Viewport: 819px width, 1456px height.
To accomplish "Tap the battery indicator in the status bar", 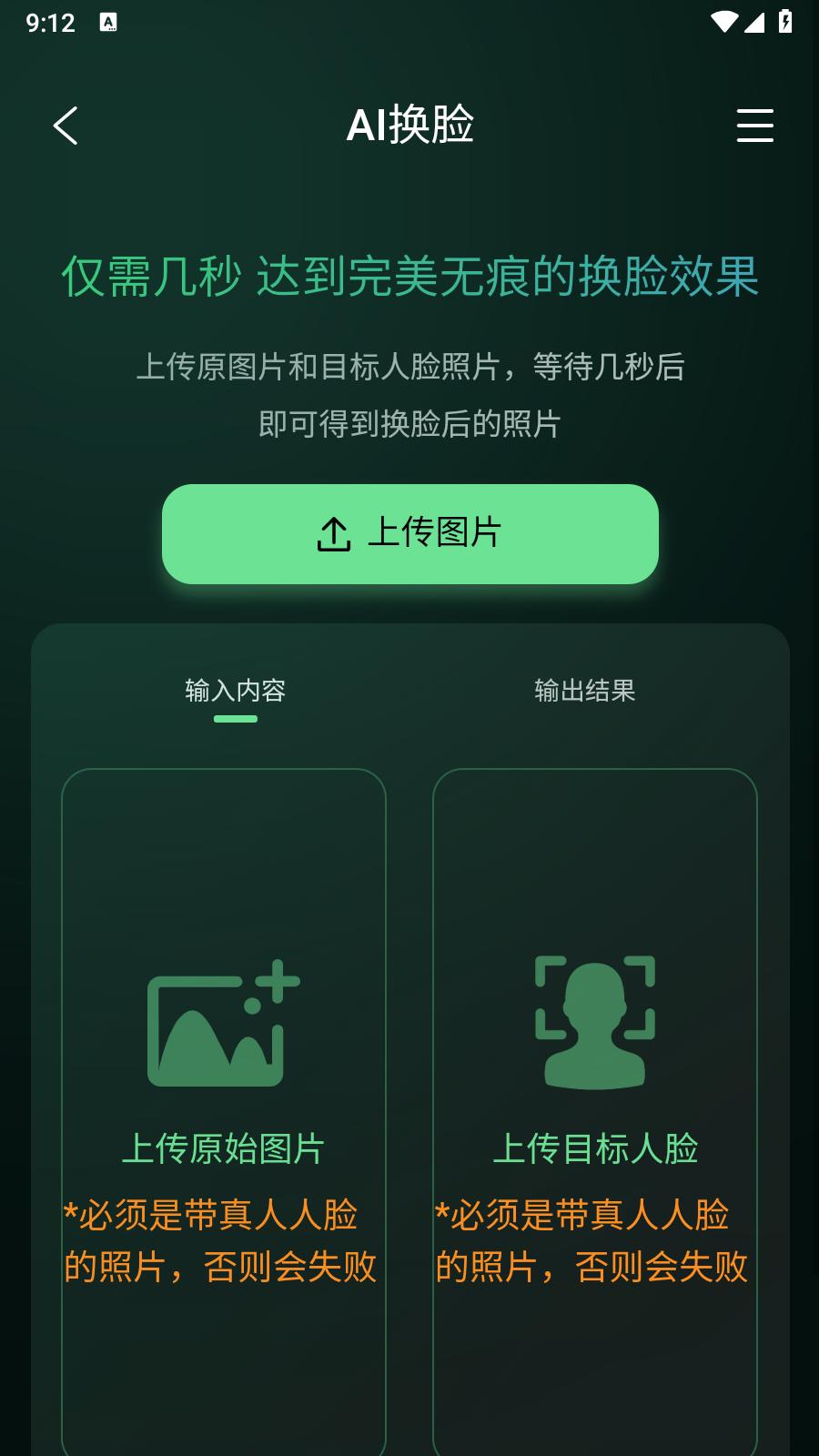I will click(784, 21).
